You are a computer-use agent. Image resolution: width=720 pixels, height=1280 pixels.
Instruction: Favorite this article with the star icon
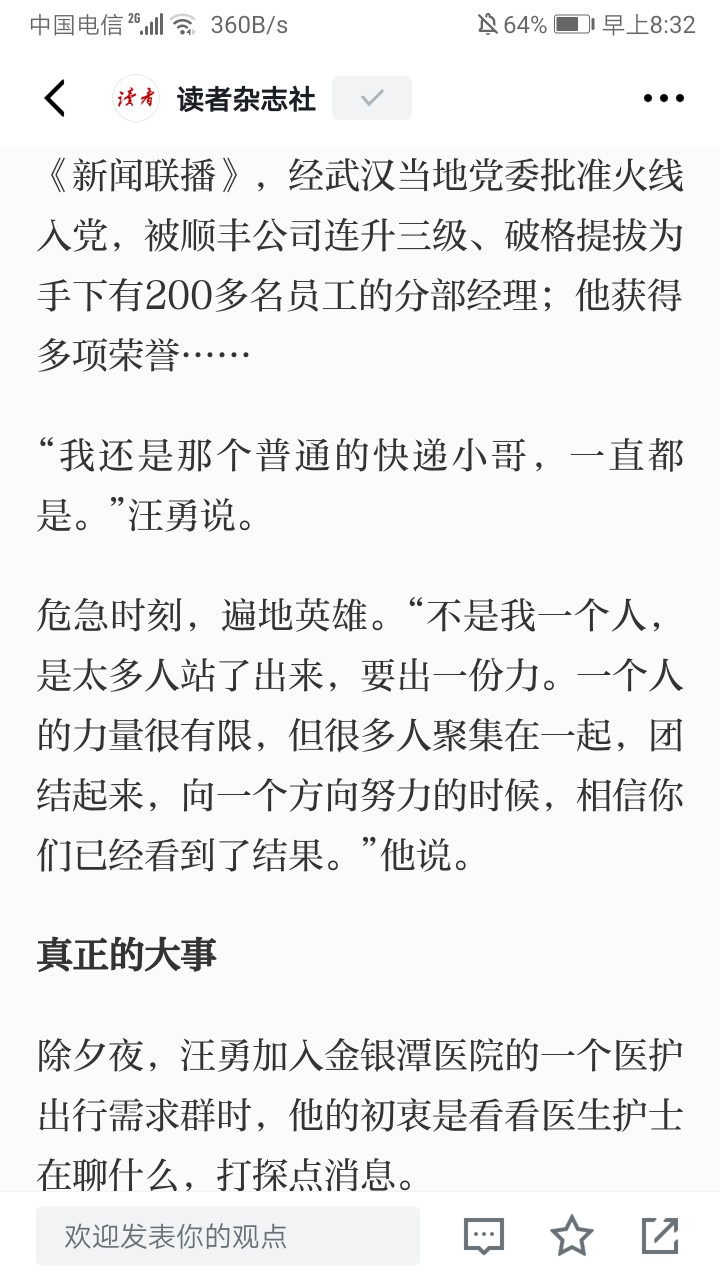coord(572,1236)
